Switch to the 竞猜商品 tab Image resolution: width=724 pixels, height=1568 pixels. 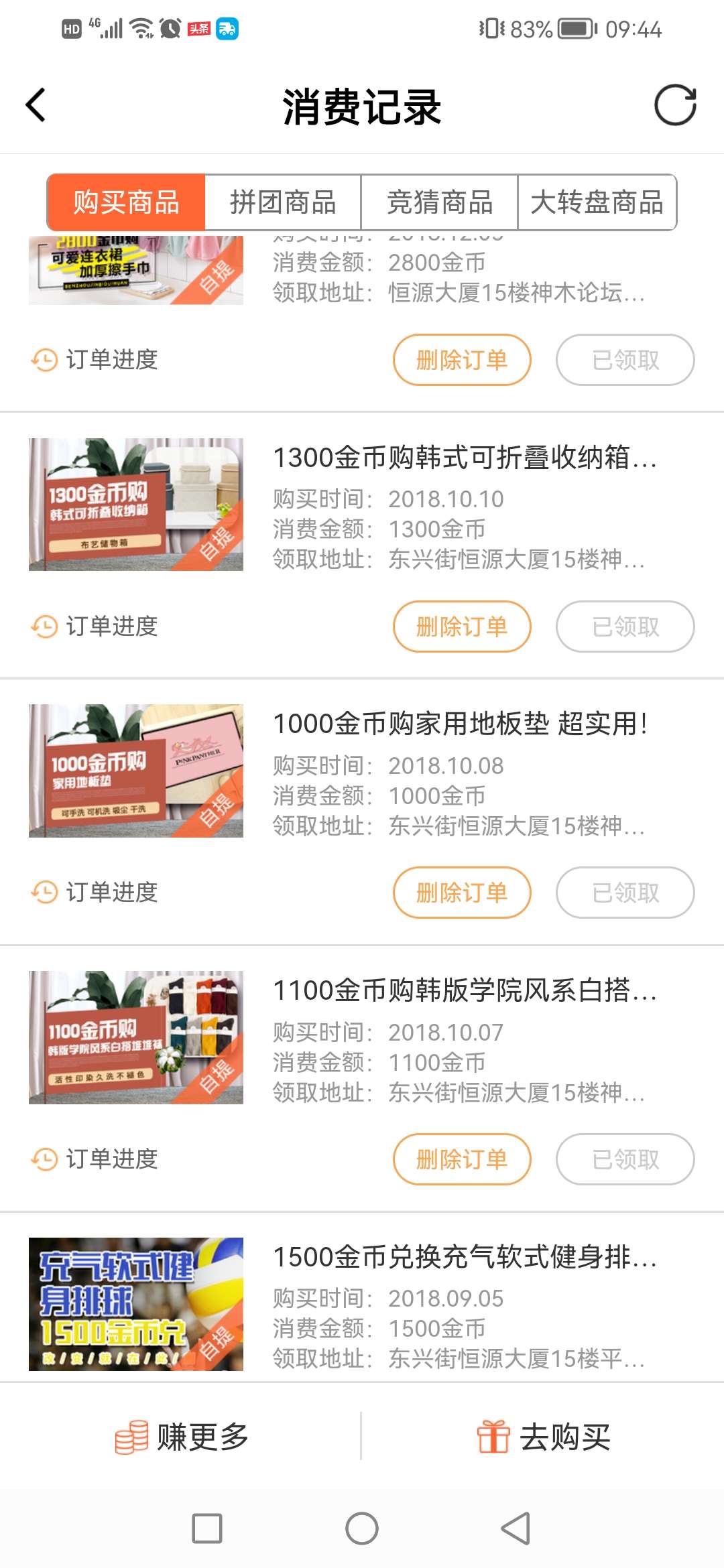[440, 202]
